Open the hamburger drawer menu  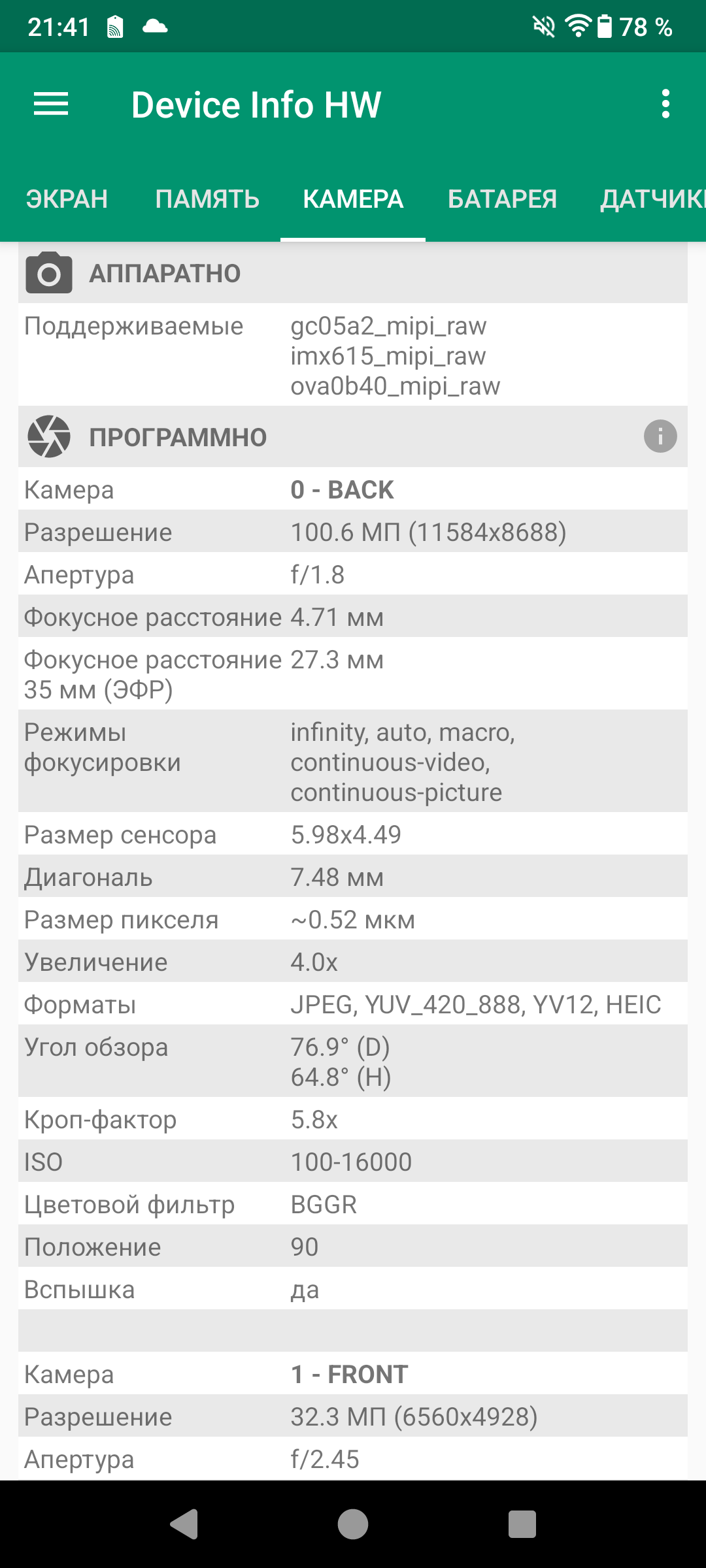coord(51,104)
